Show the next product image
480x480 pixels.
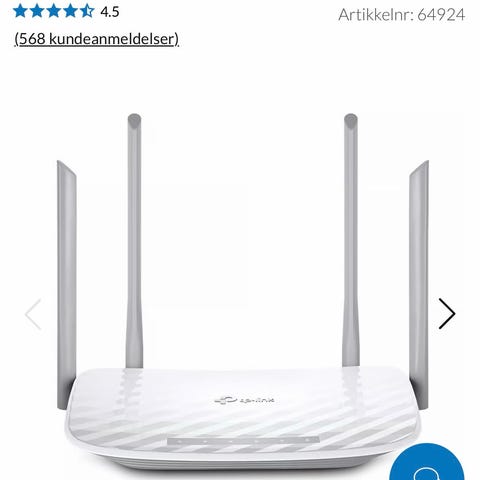click(447, 314)
